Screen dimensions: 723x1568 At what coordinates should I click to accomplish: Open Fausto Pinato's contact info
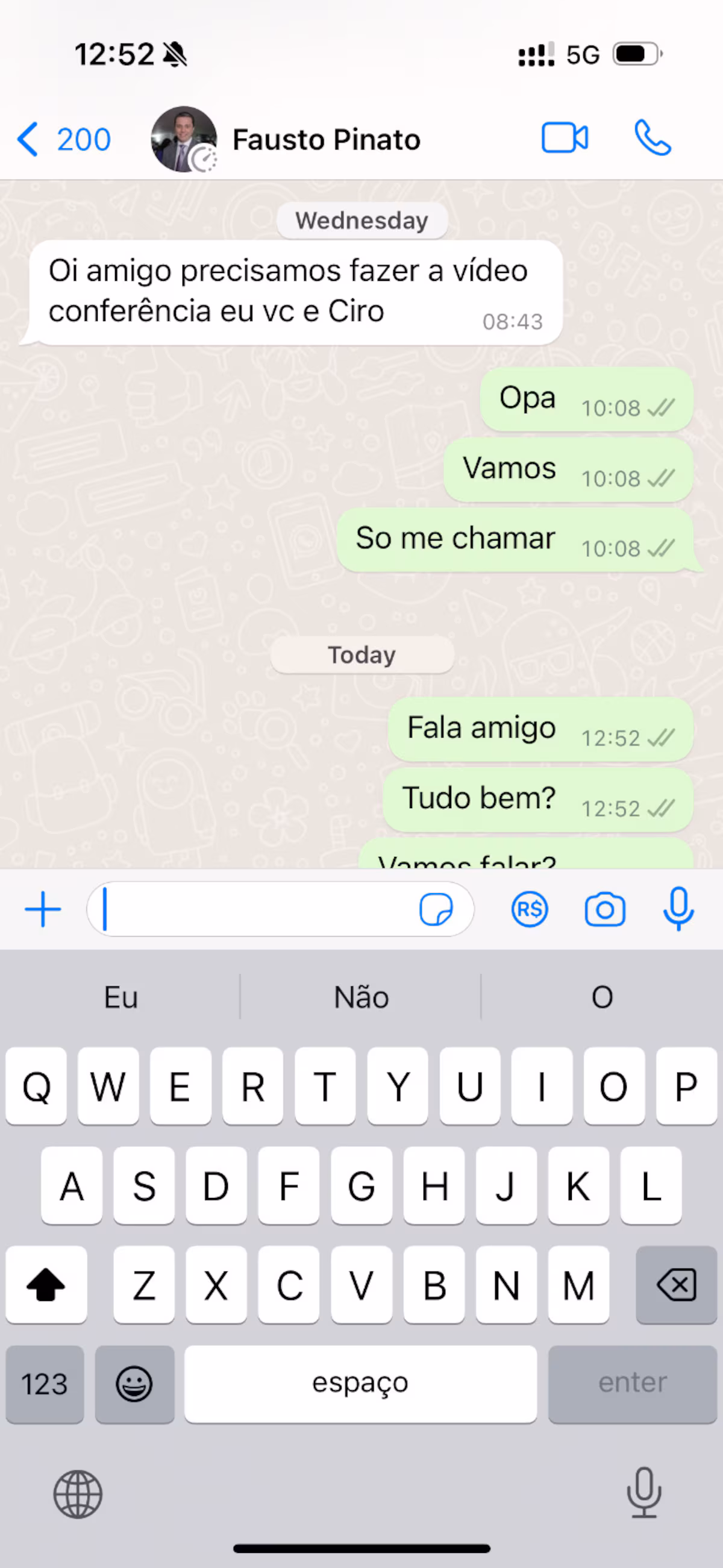[325, 139]
